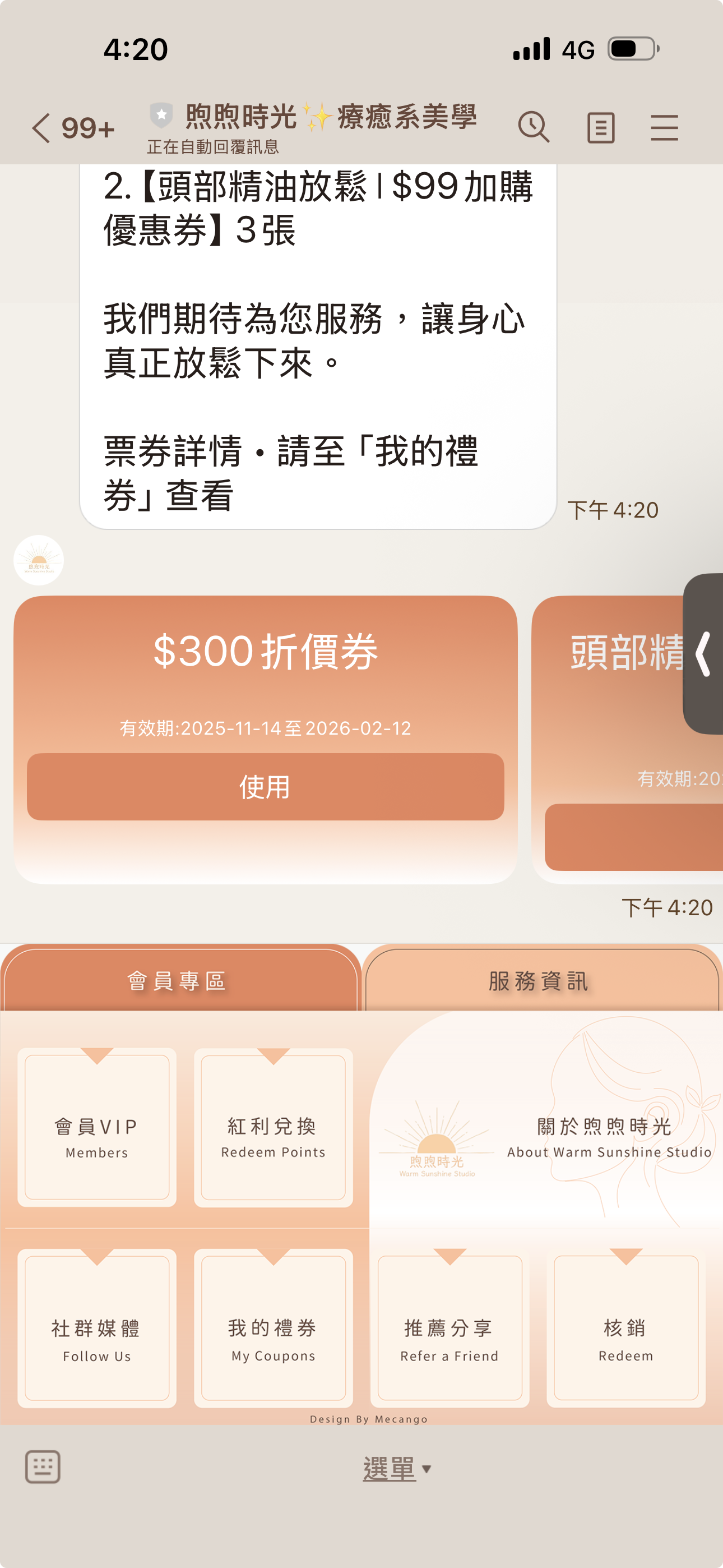Viewport: 723px width, 1568px height.
Task: Open 核銷 Redeem
Action: 625,1328
